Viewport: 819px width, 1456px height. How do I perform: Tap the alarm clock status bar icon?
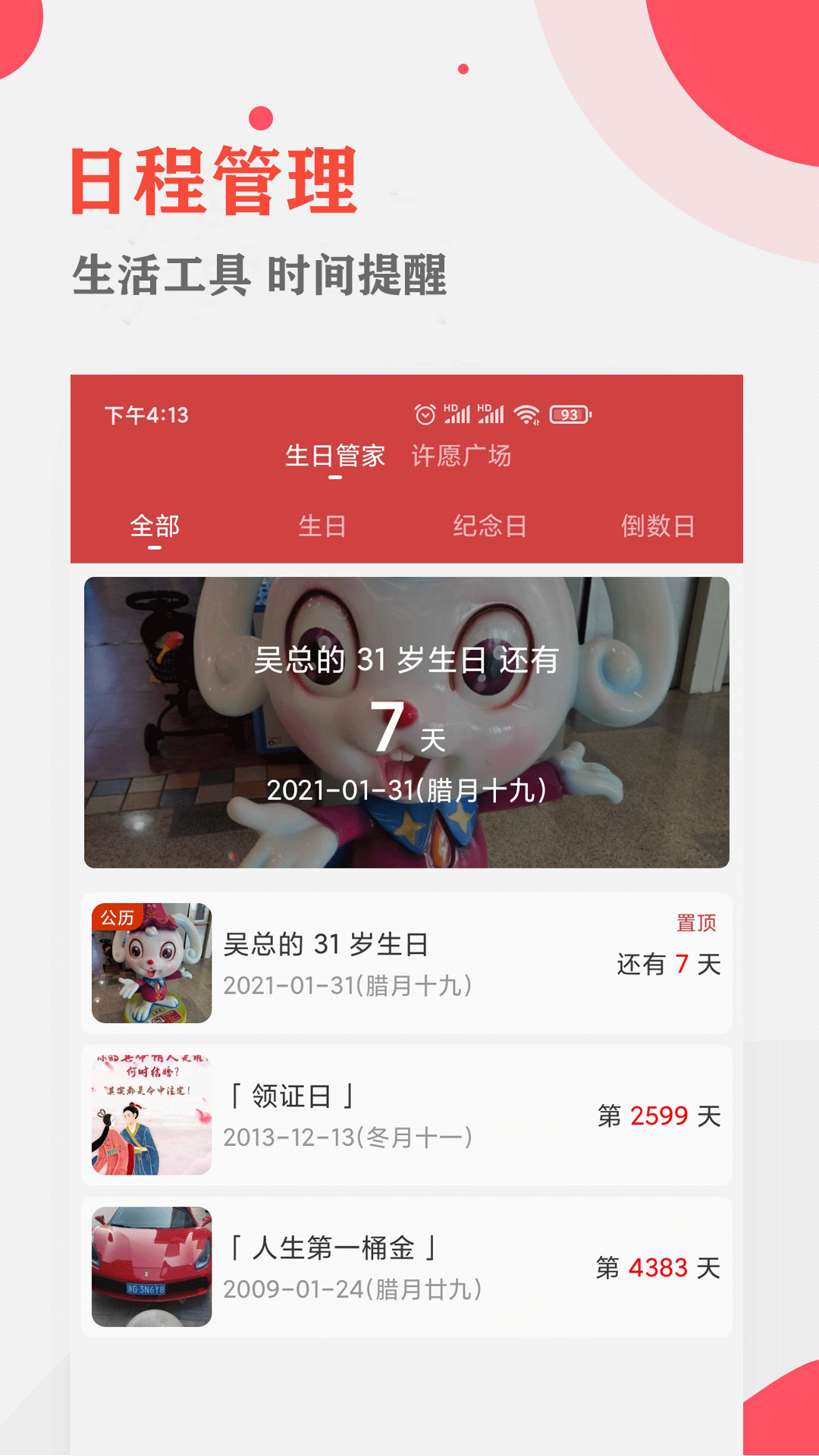click(x=425, y=413)
